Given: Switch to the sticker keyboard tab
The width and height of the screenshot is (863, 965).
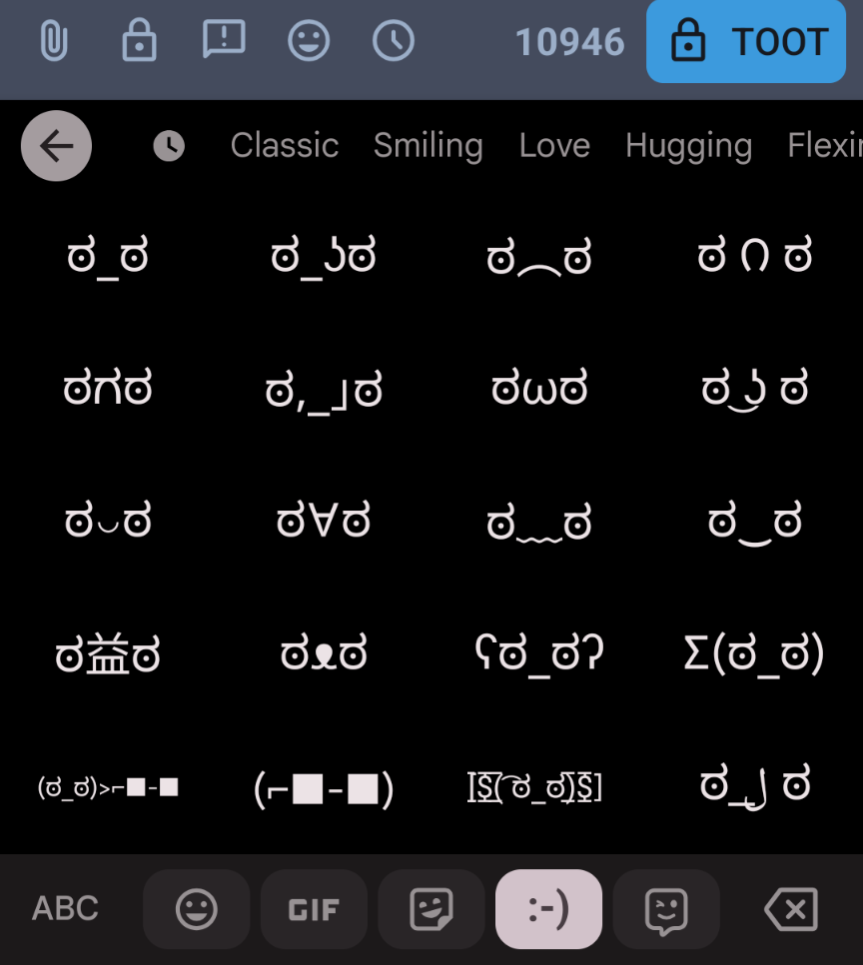Looking at the screenshot, I should pos(431,909).
